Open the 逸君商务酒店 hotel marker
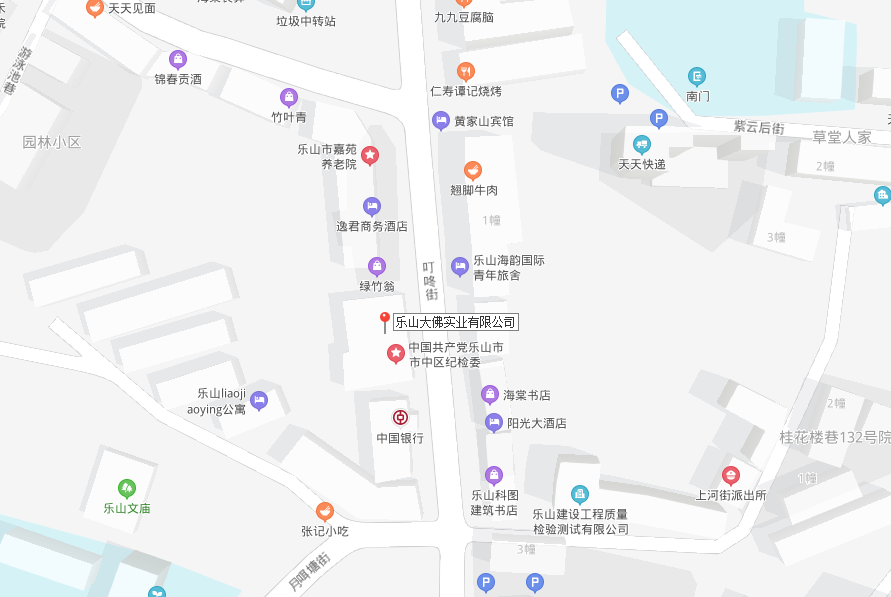Screen dimensions: 891x597 point(372,207)
